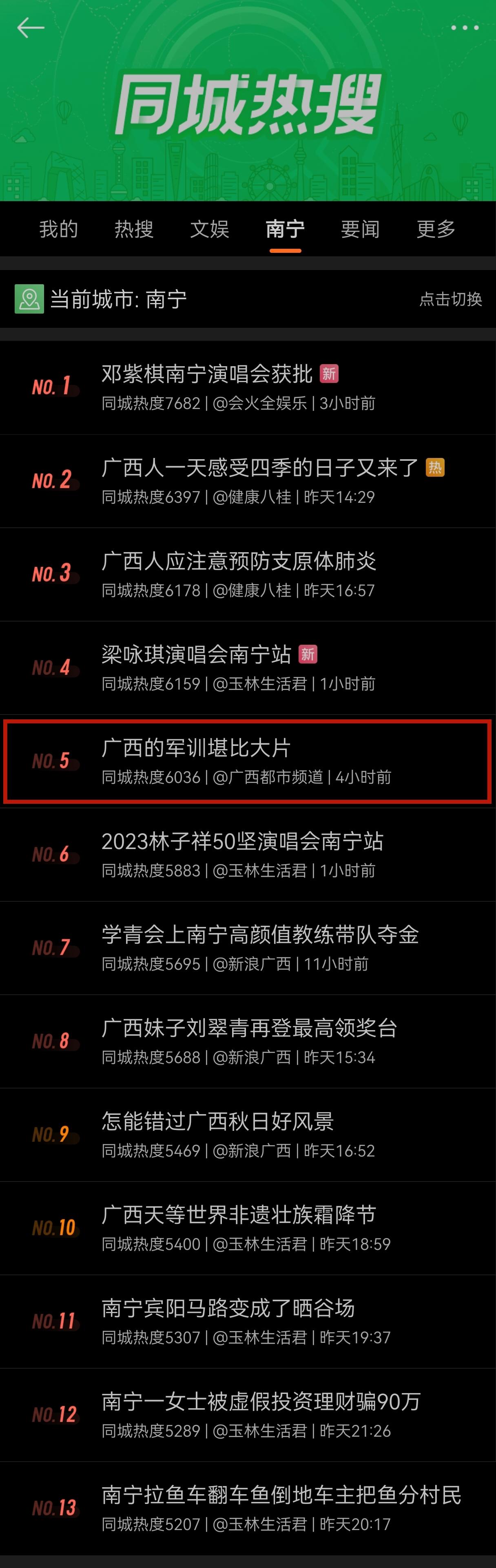Switch to the 热搜 tab
Image resolution: width=496 pixels, height=1568 pixels.
tap(134, 229)
